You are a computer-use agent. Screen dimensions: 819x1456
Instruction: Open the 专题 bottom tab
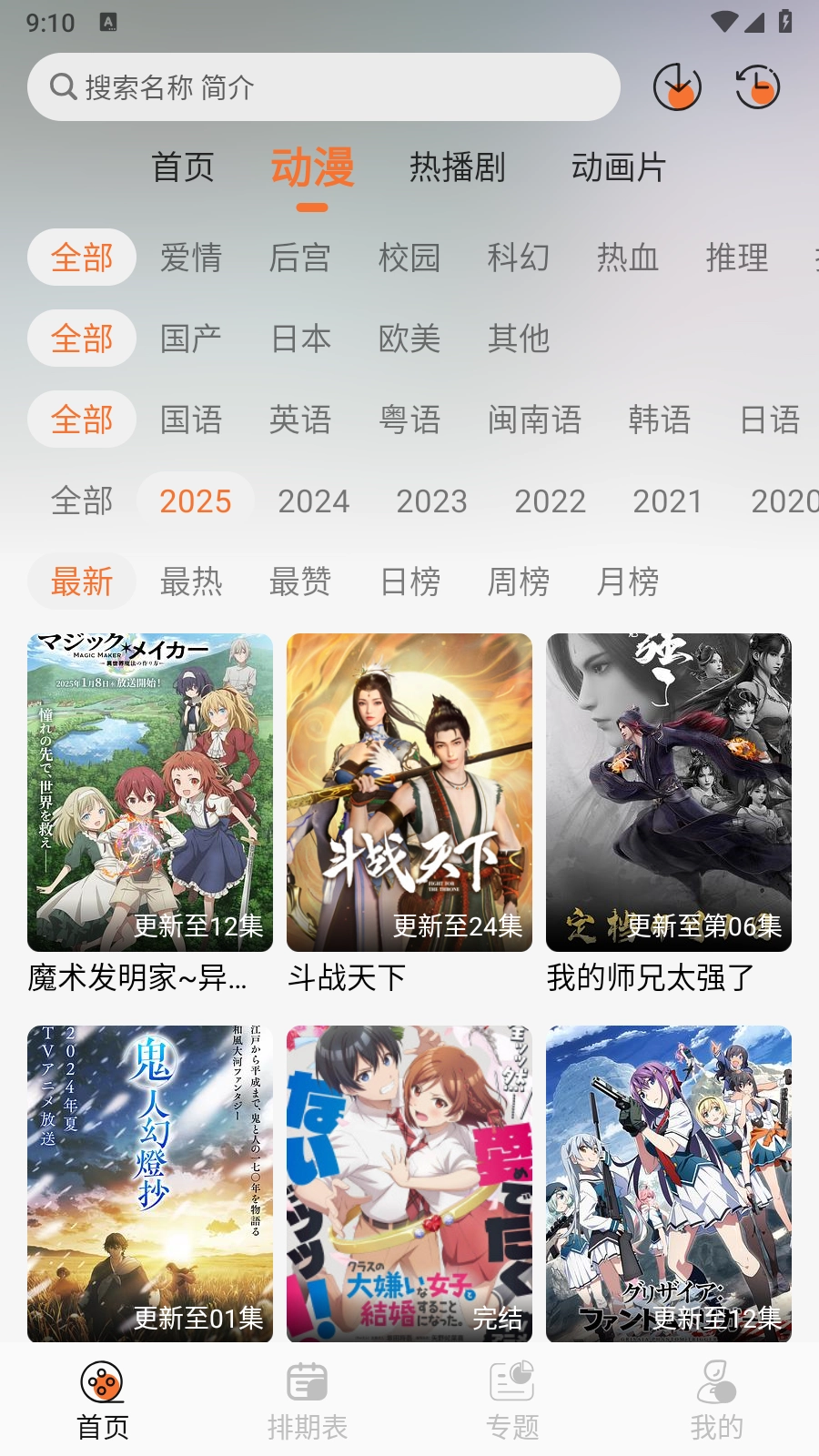512,1401
